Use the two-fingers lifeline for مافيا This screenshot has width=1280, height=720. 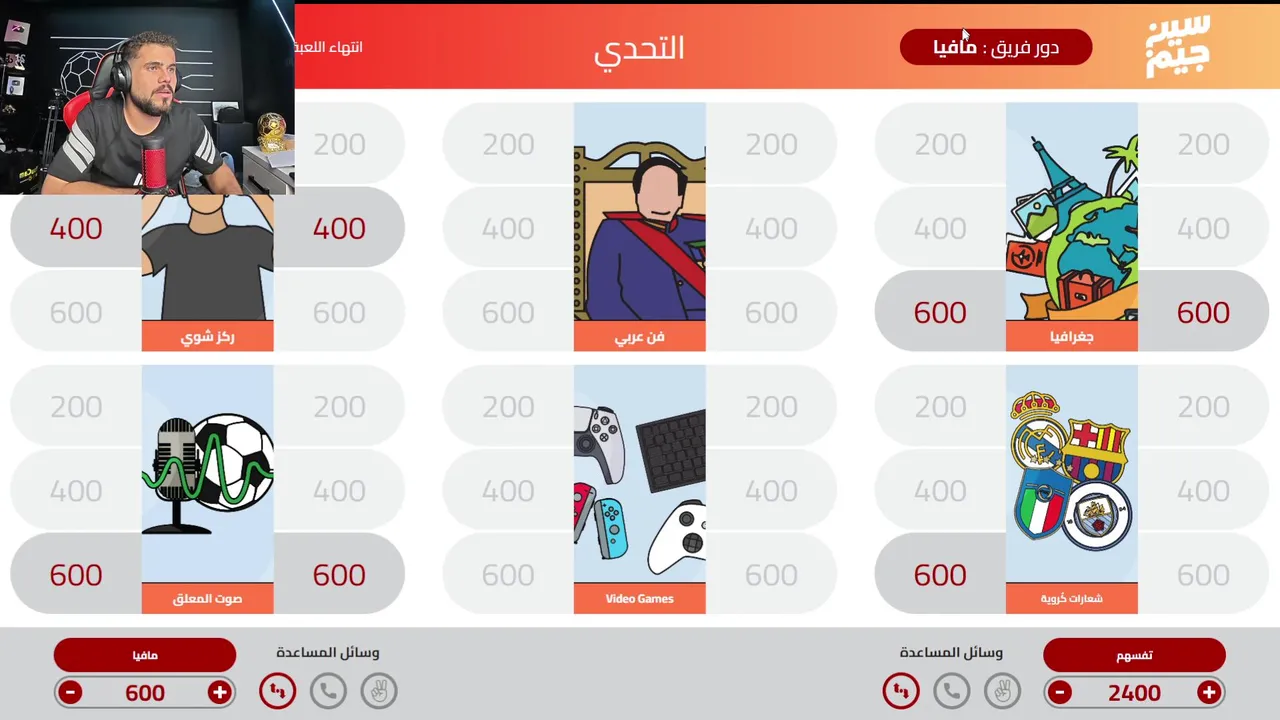tap(379, 691)
